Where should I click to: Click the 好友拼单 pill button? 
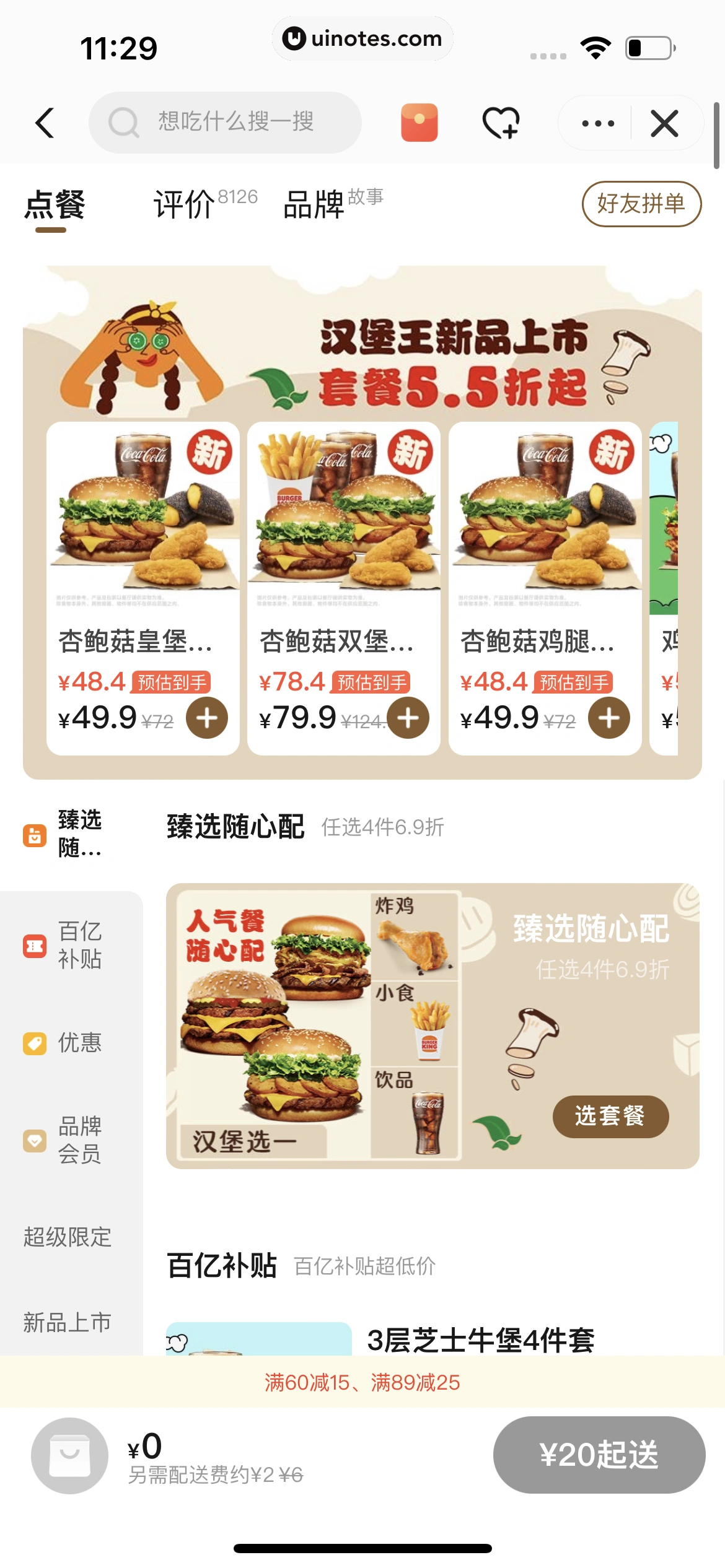tap(641, 204)
